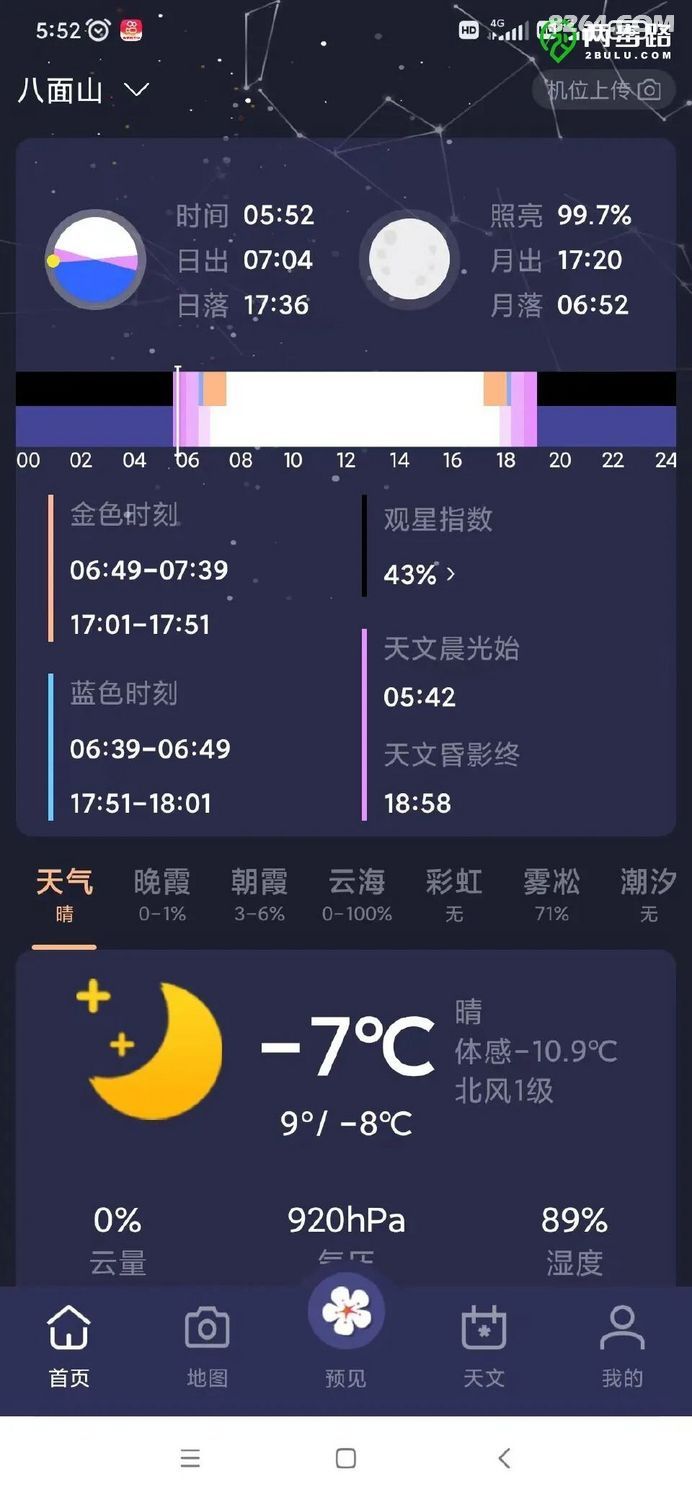Tap the system back button
The height and width of the screenshot is (1500, 692).
click(x=504, y=1458)
